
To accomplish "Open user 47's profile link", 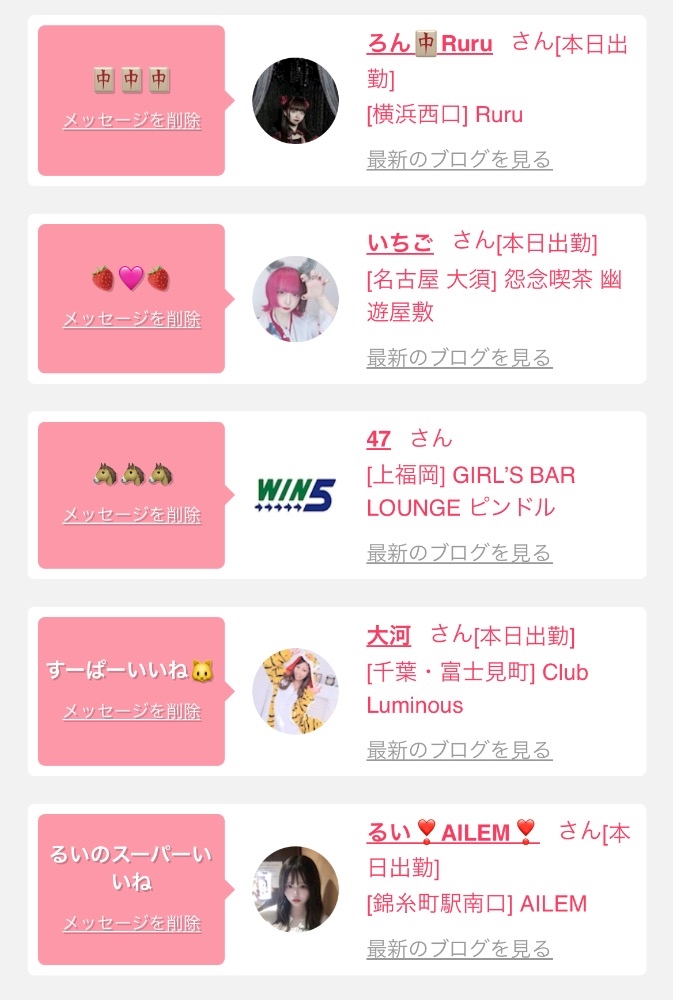I will (379, 438).
